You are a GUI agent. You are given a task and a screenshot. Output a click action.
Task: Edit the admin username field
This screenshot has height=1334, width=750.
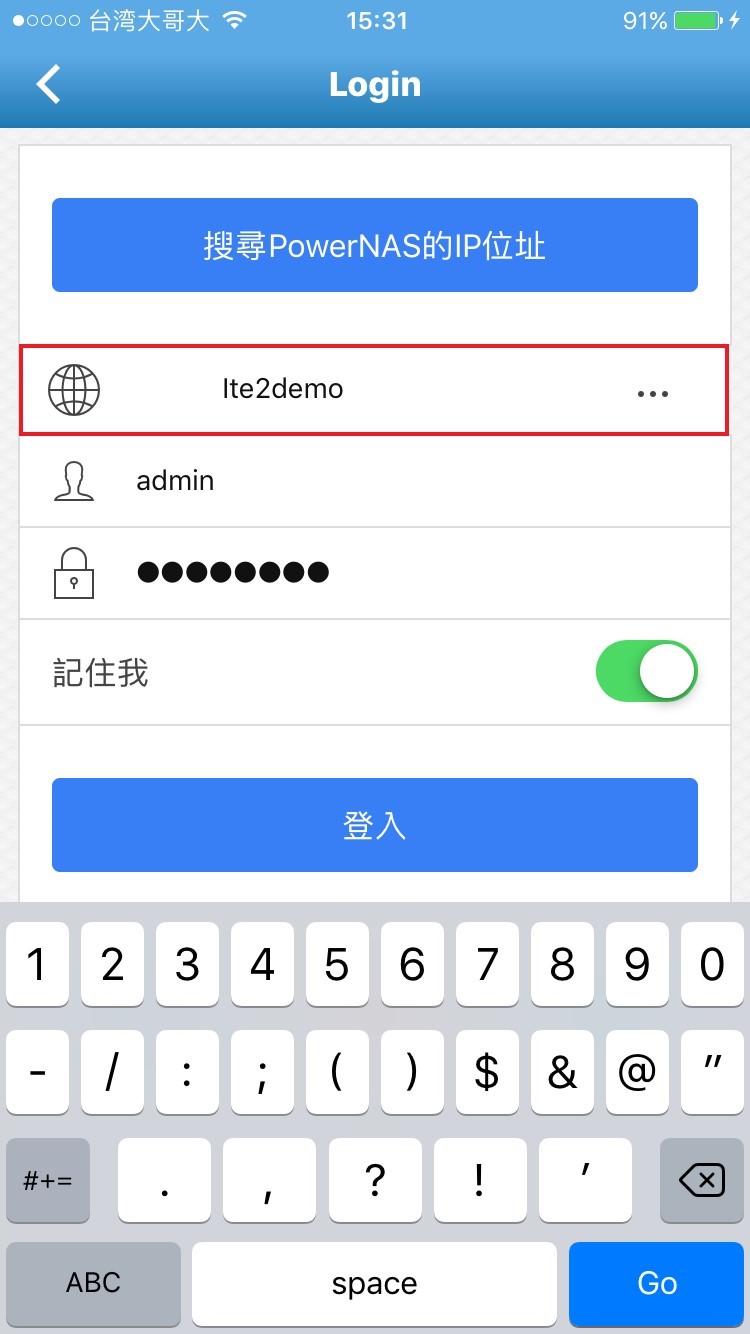[374, 481]
